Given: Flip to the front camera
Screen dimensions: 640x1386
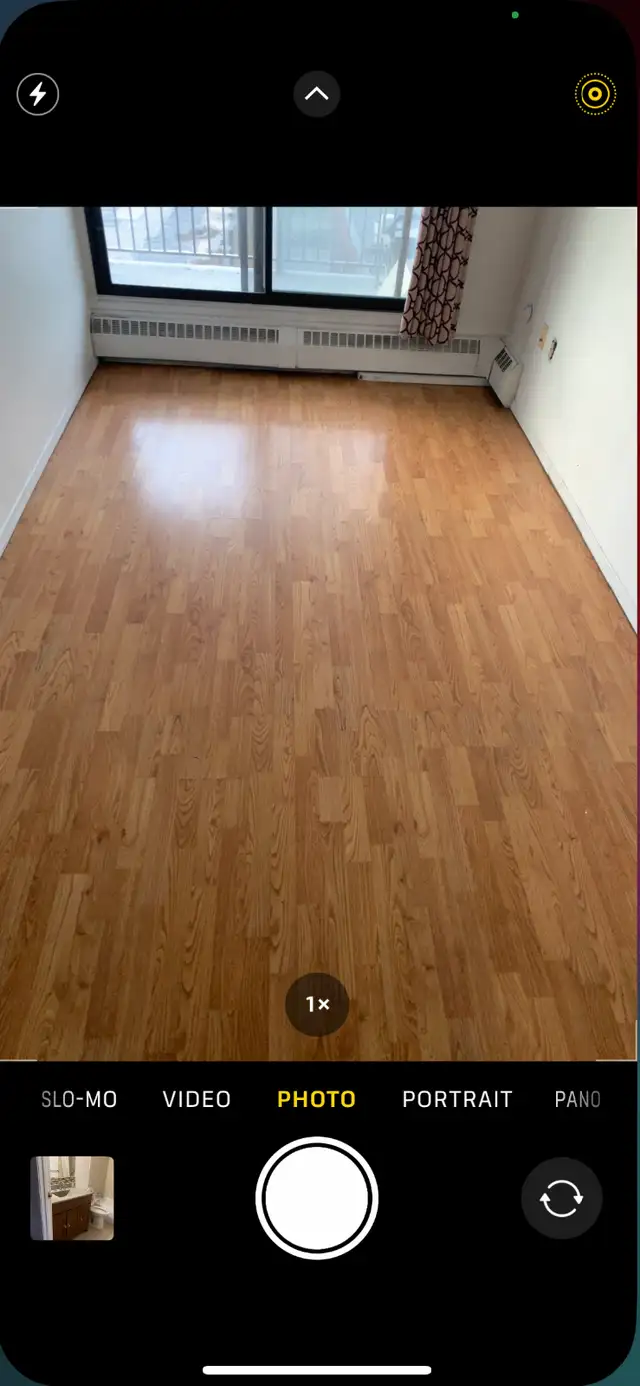Looking at the screenshot, I should pos(561,1198).
